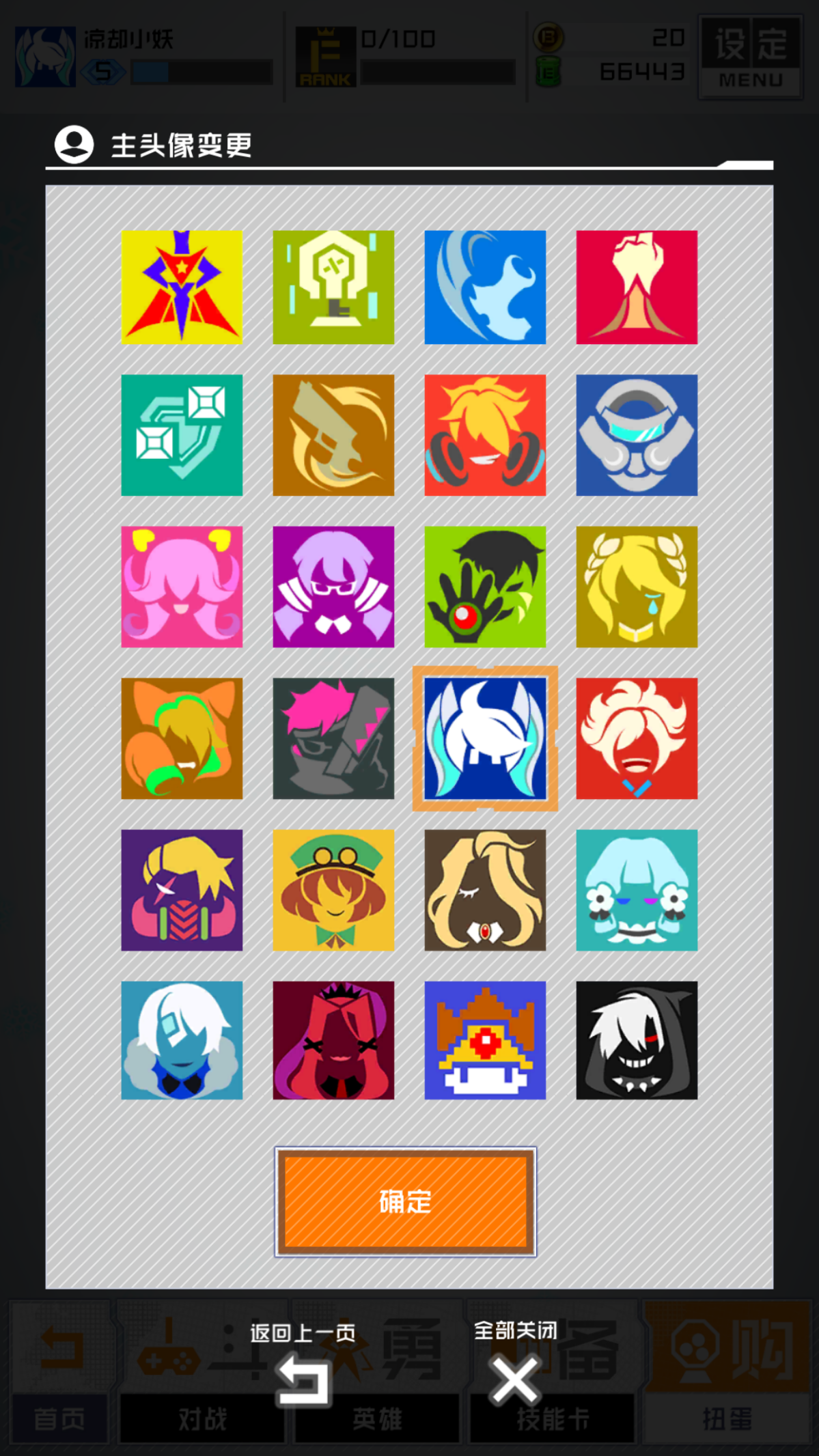Screen dimensions: 819x1456
Task: Pick the pink-haired chainsaw avatar
Action: point(333,738)
